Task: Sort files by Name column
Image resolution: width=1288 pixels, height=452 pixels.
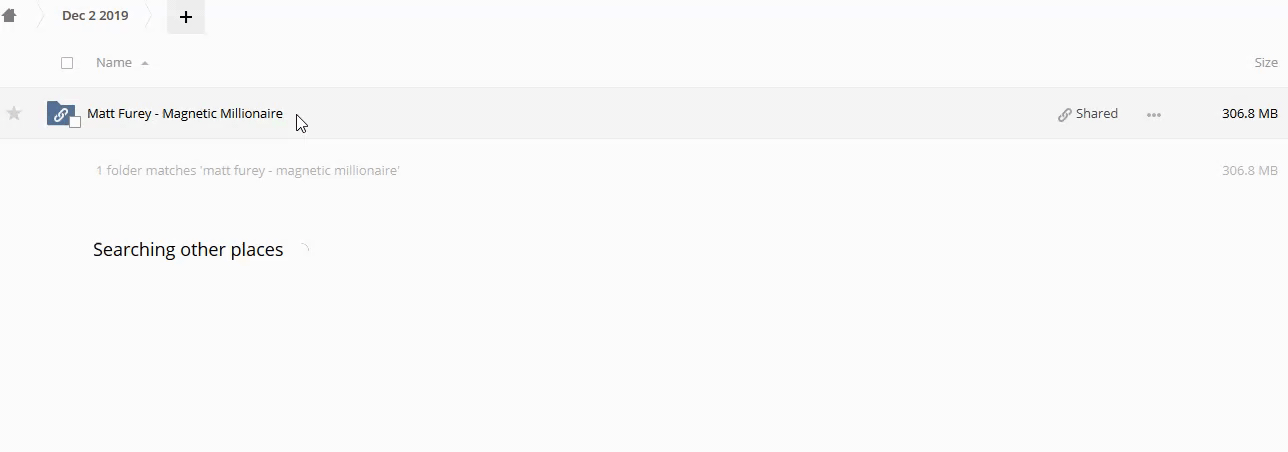Action: point(114,63)
